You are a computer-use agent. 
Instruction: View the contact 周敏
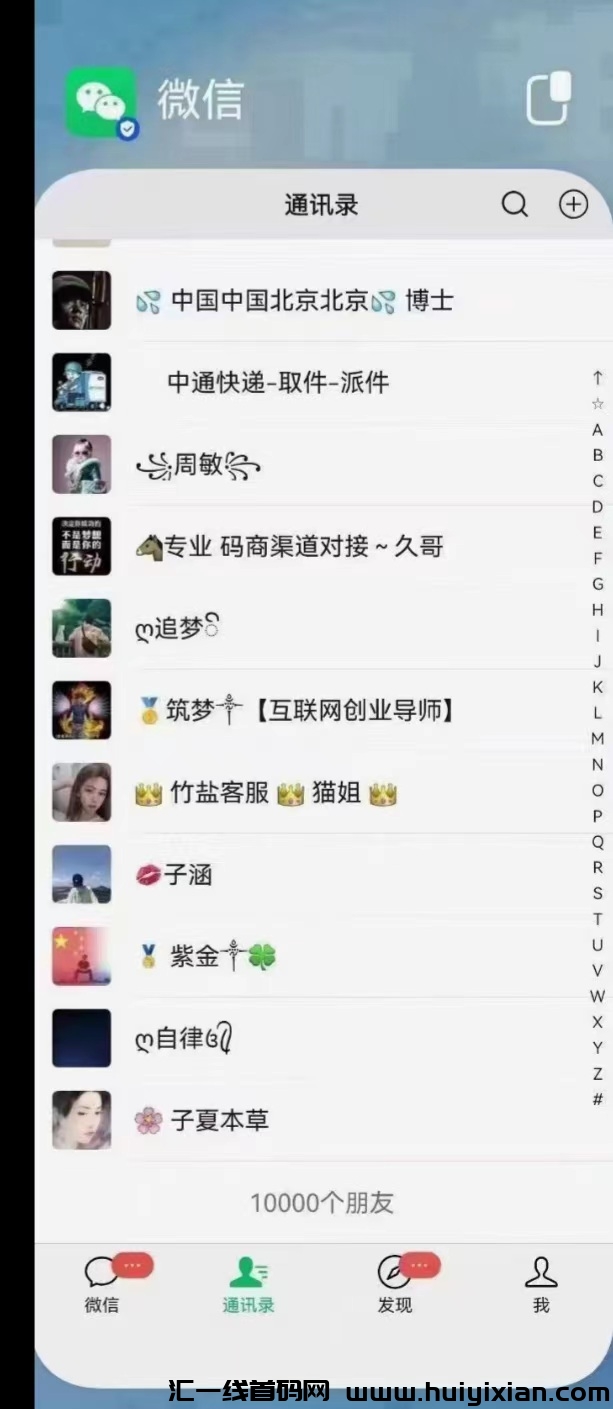click(x=197, y=465)
